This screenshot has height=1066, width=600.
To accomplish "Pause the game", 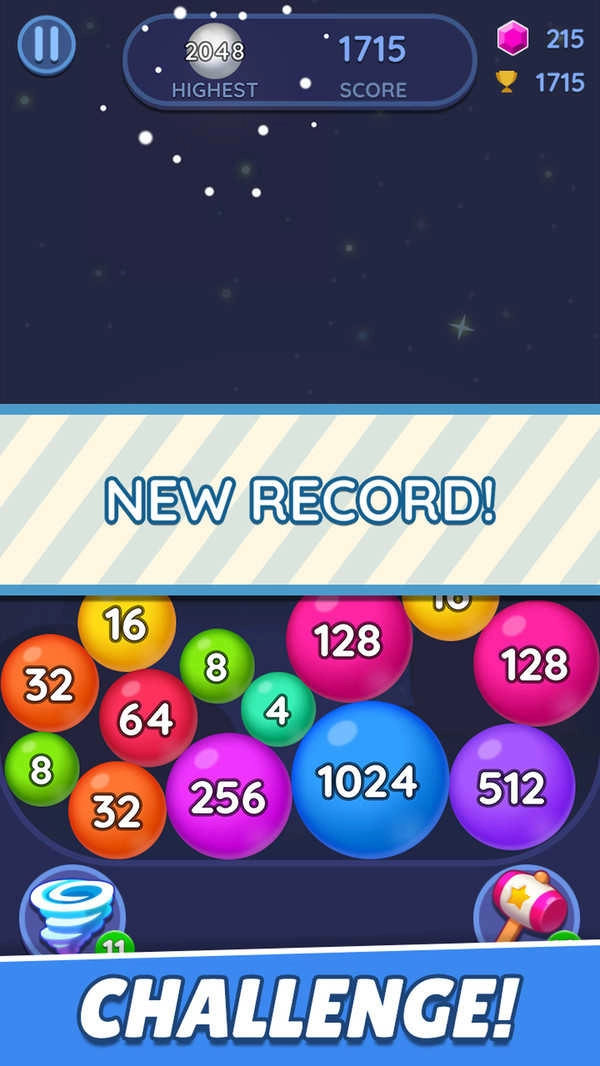I will tap(46, 46).
